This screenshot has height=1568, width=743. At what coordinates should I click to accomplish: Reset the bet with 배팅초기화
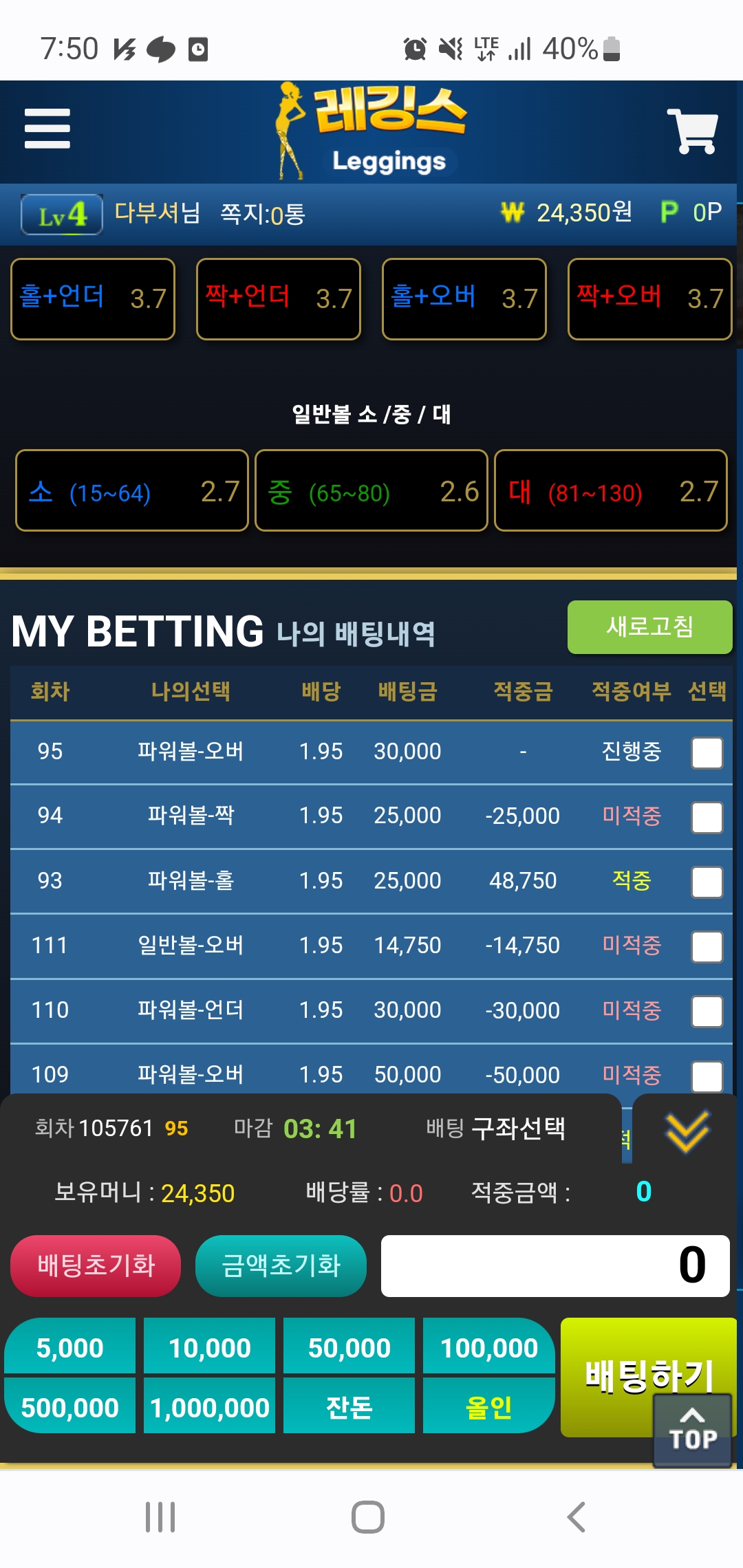pos(96,1265)
